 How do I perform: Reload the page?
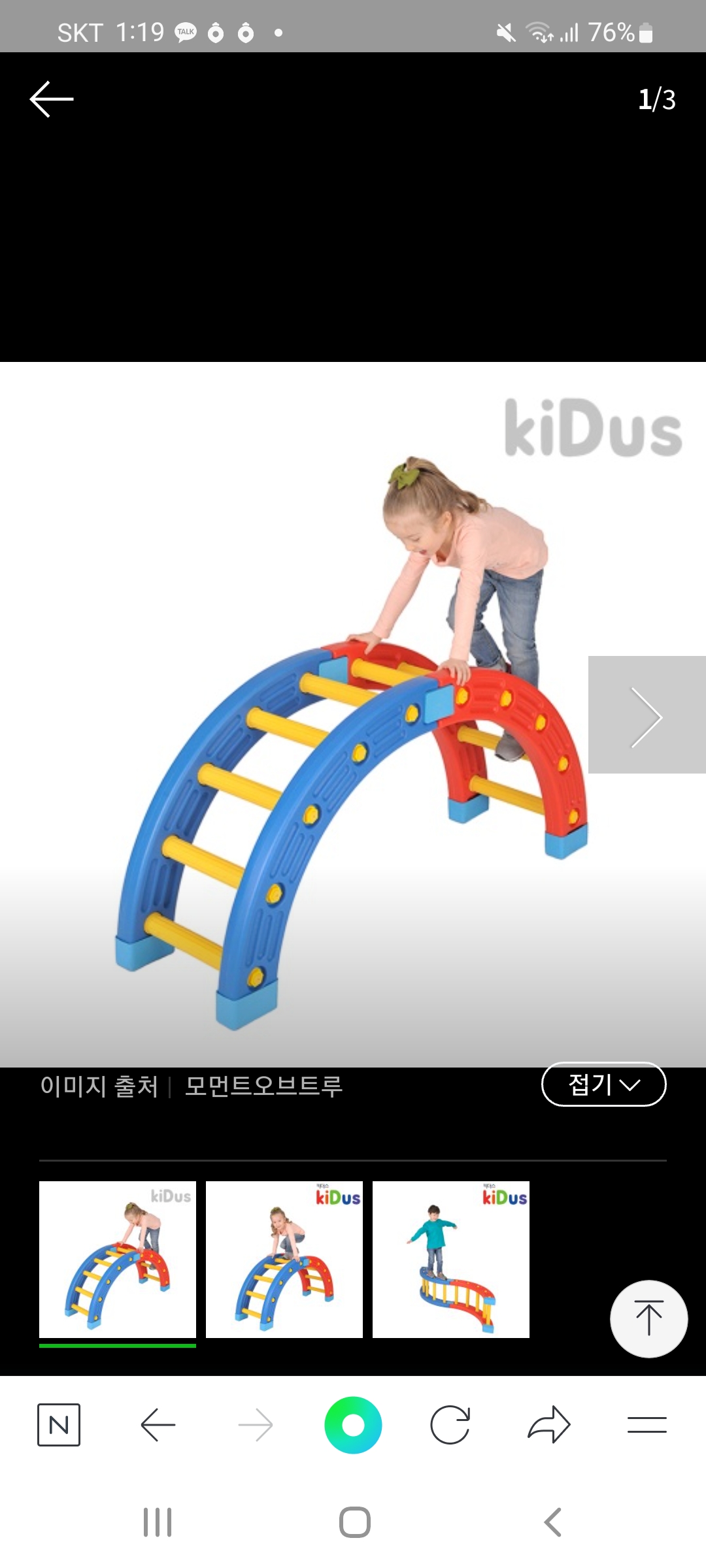pos(450,1425)
